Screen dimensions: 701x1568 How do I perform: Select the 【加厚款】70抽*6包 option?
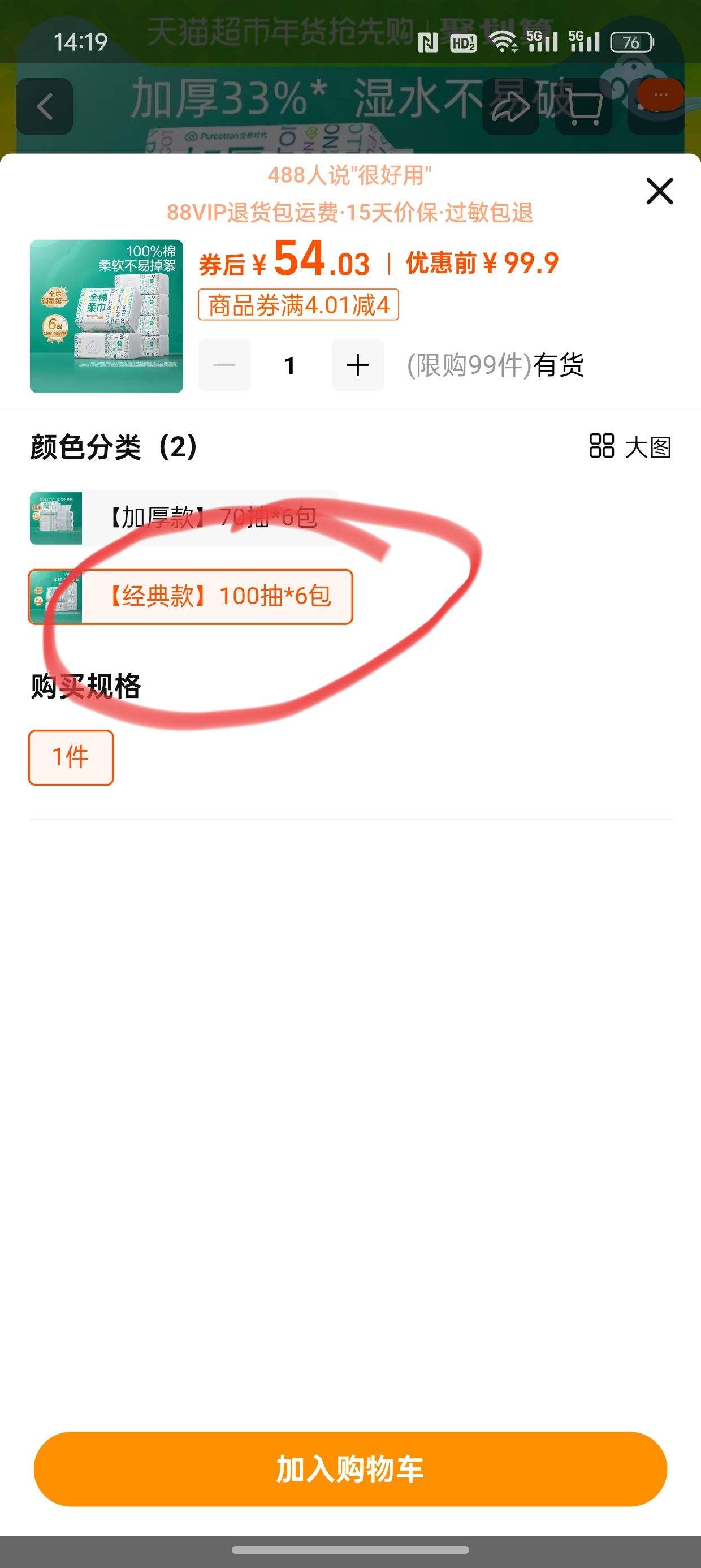(x=184, y=518)
